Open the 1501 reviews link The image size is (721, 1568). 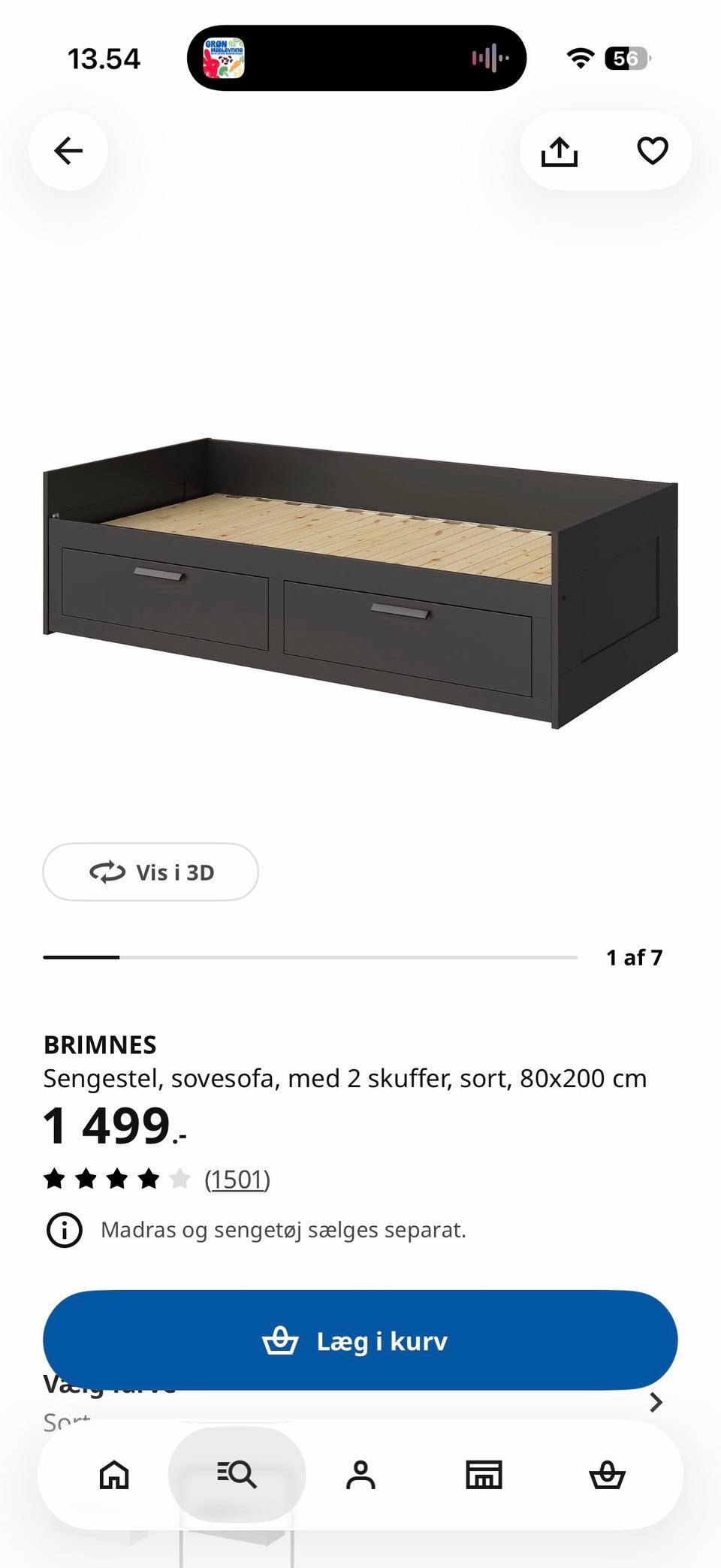click(x=237, y=1179)
